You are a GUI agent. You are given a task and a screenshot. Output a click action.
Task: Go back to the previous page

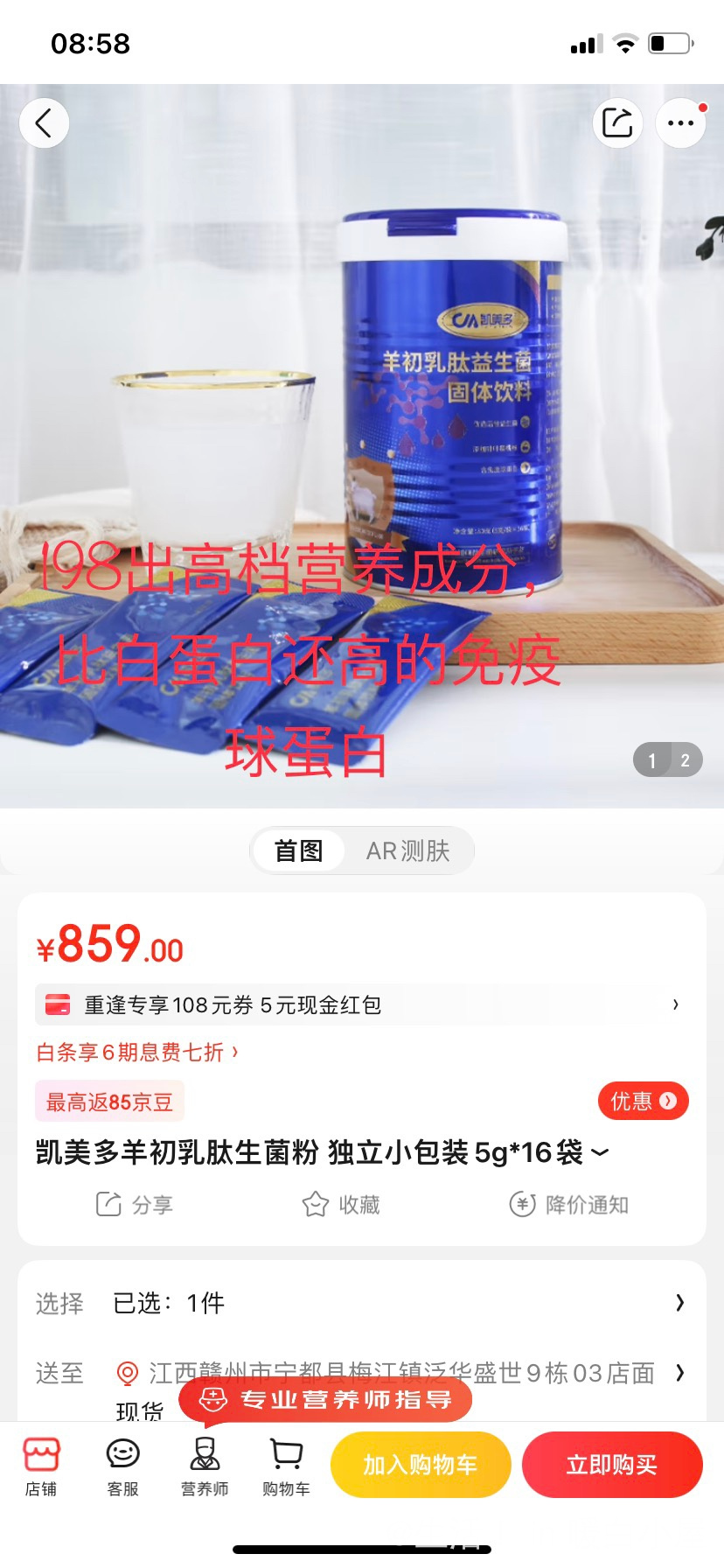point(44,123)
